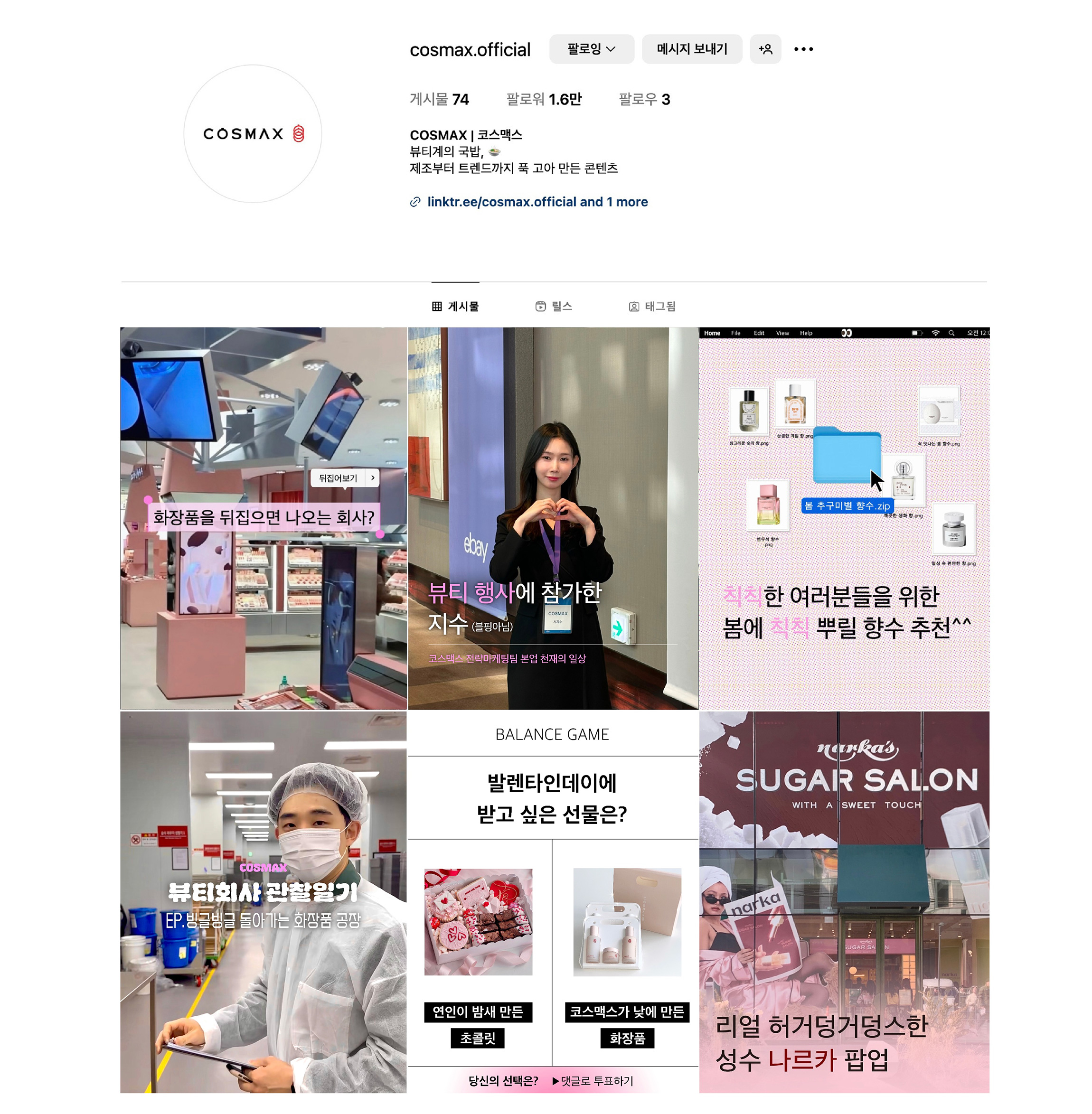Select the 게시물 tab
Image resolution: width=1092 pixels, height=1114 pixels.
pos(455,306)
